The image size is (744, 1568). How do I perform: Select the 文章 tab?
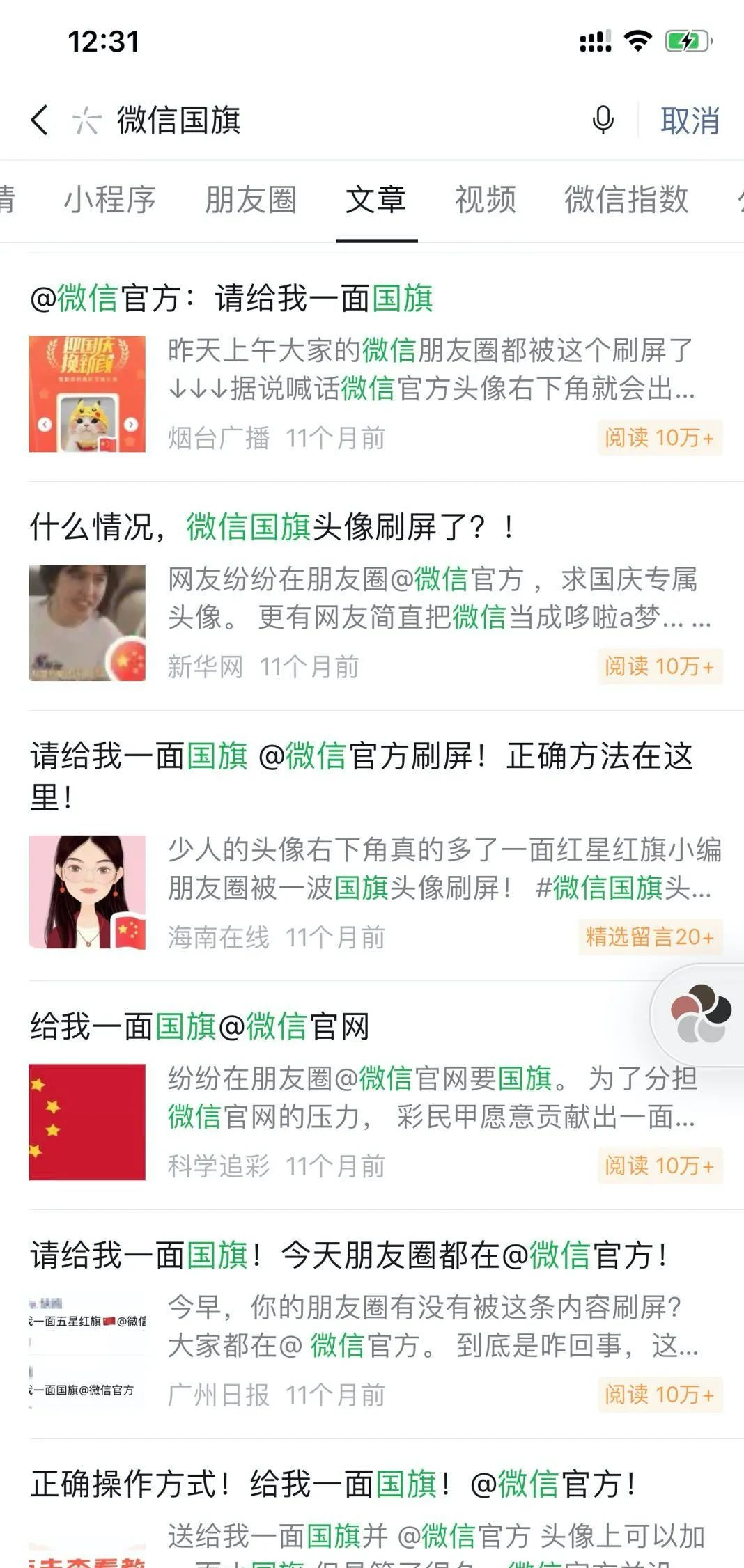point(376,200)
